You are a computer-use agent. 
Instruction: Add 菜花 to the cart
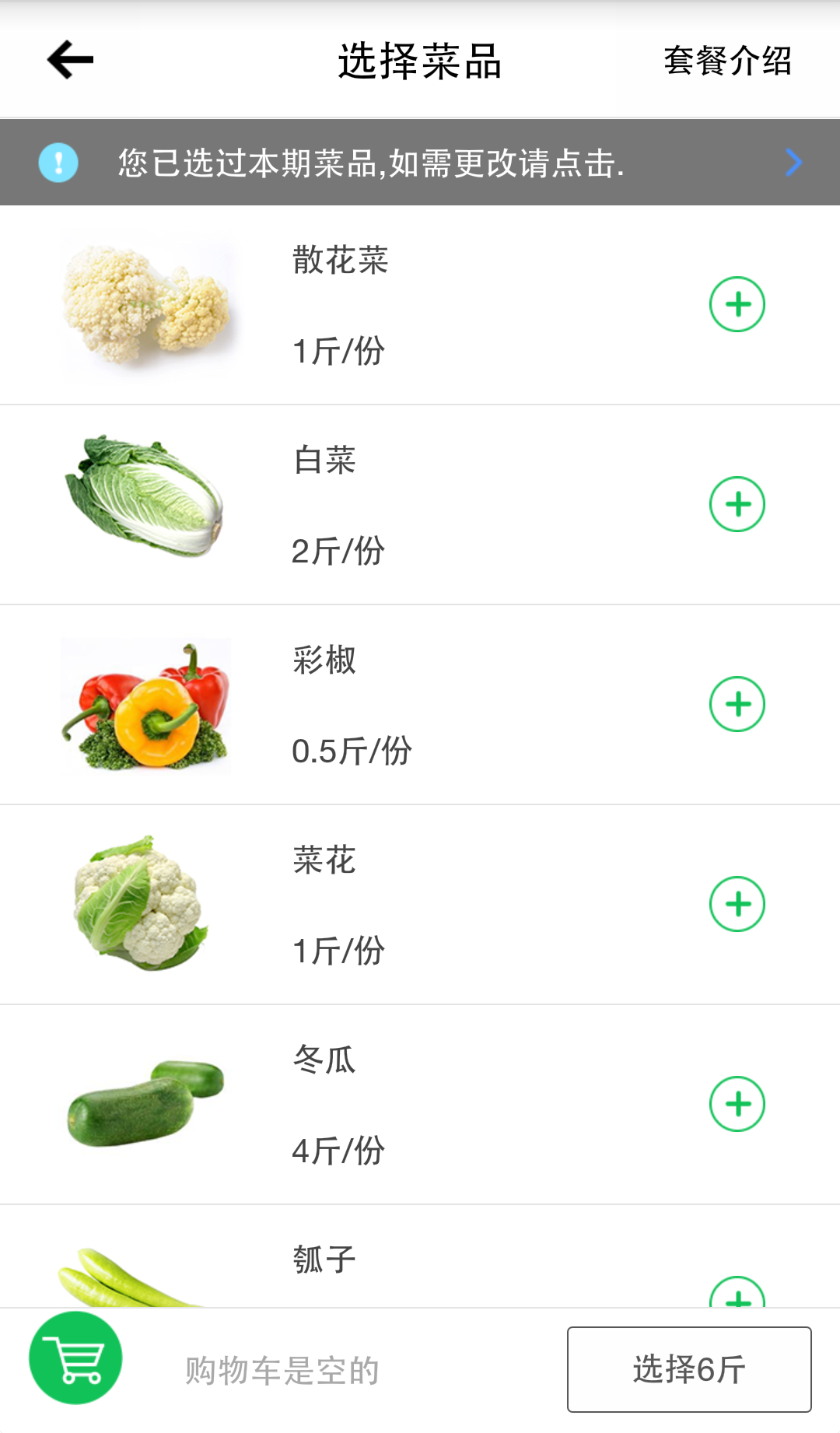coord(737,904)
